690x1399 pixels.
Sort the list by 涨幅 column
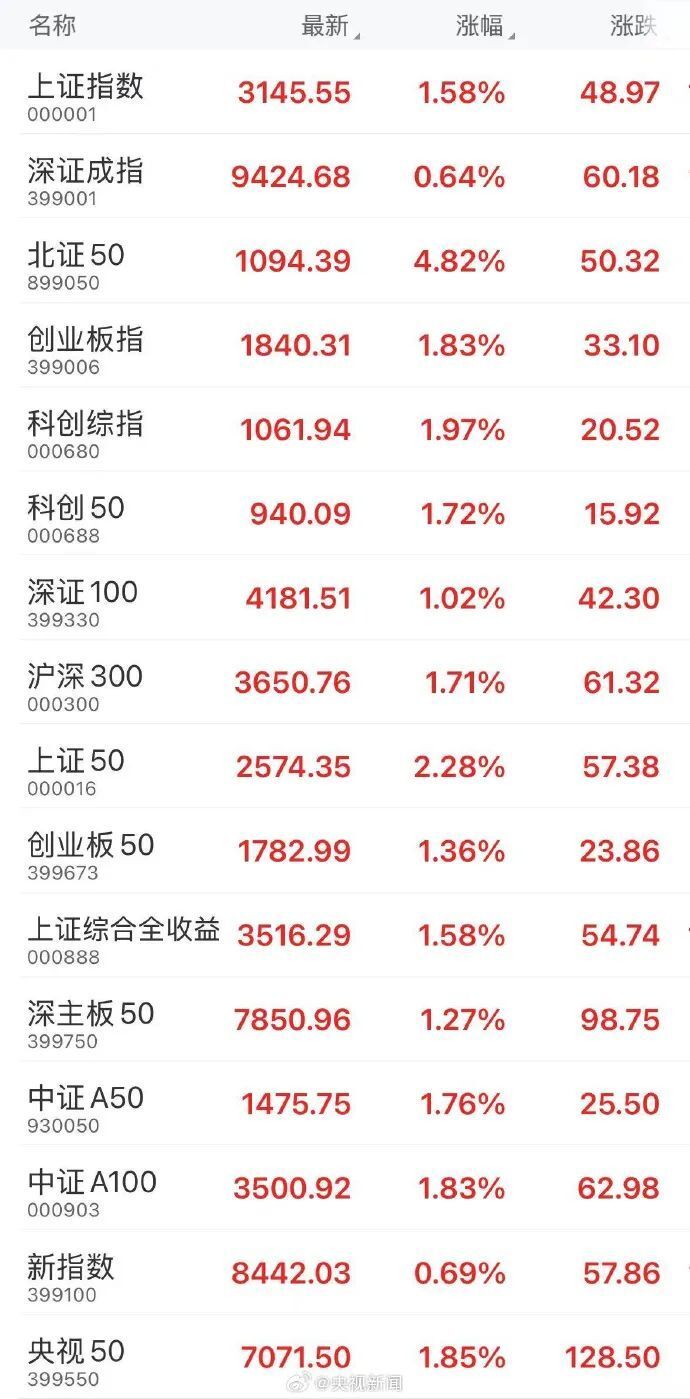[481, 26]
